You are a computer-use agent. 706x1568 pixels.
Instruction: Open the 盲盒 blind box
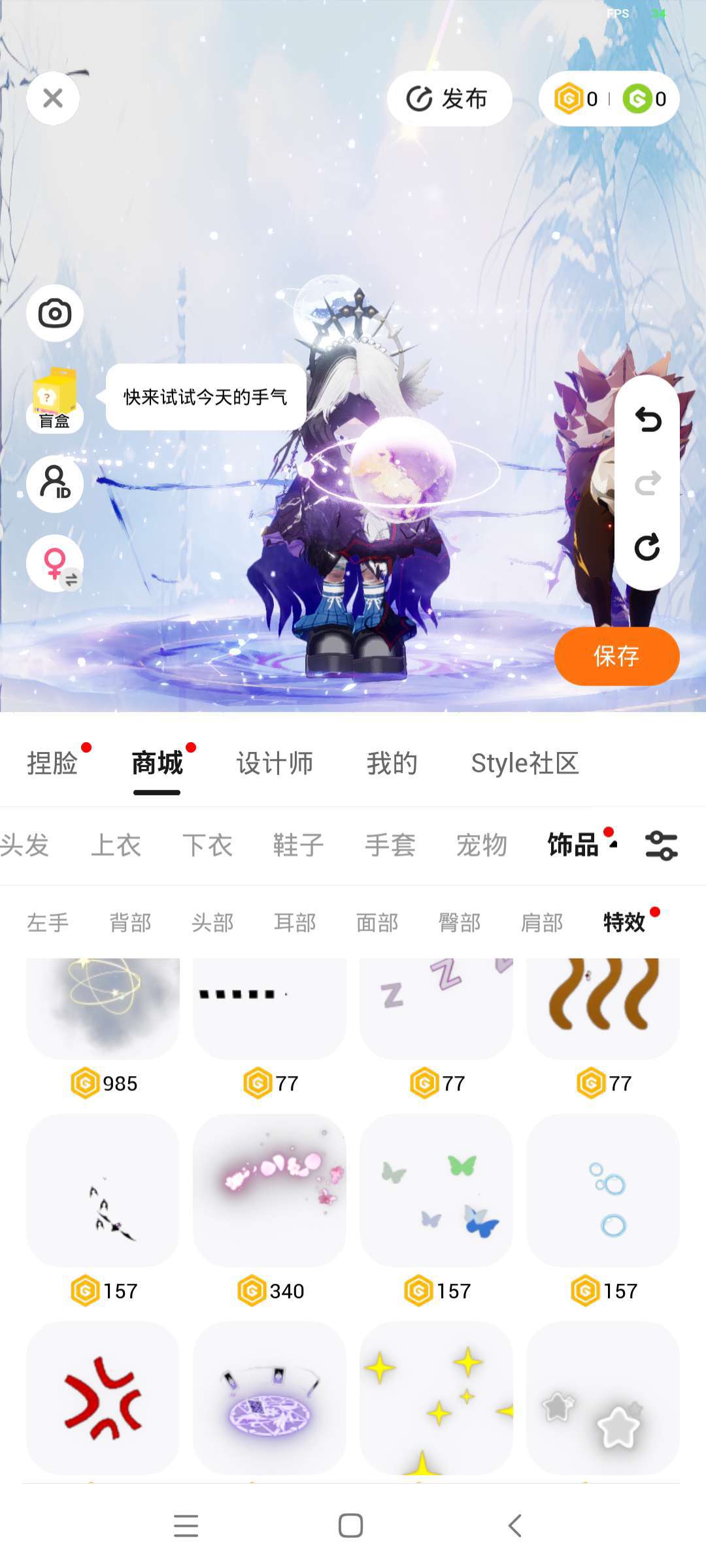pos(55,400)
